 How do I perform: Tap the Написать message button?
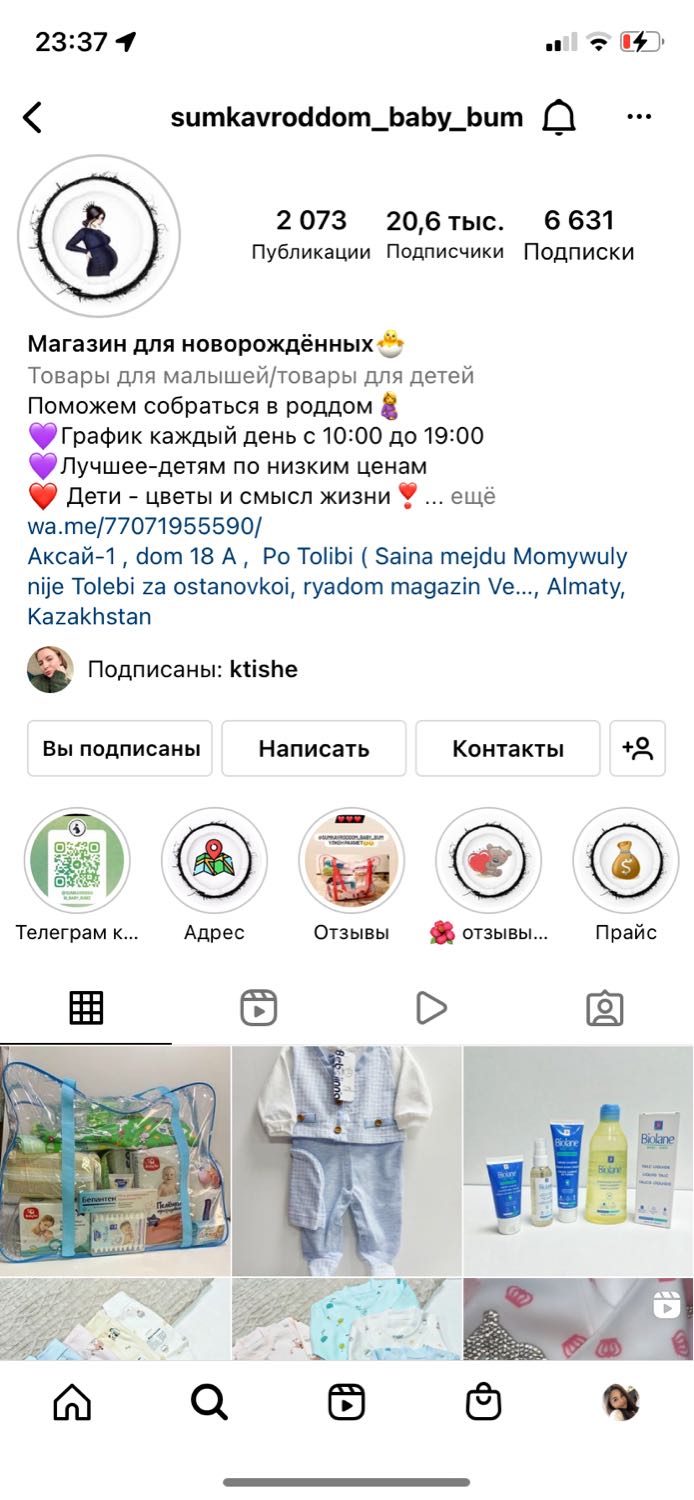point(313,748)
